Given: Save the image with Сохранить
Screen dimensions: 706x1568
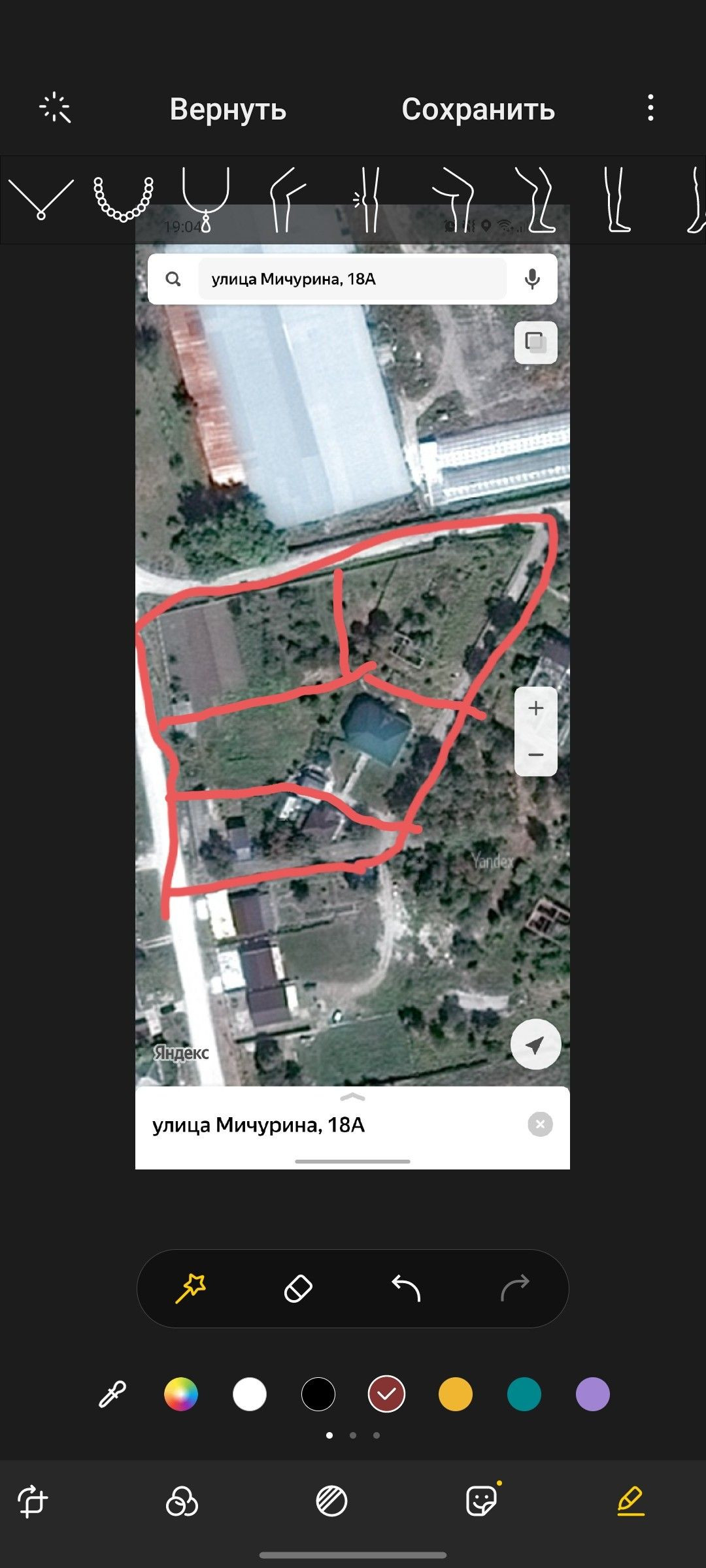Looking at the screenshot, I should 478,109.
